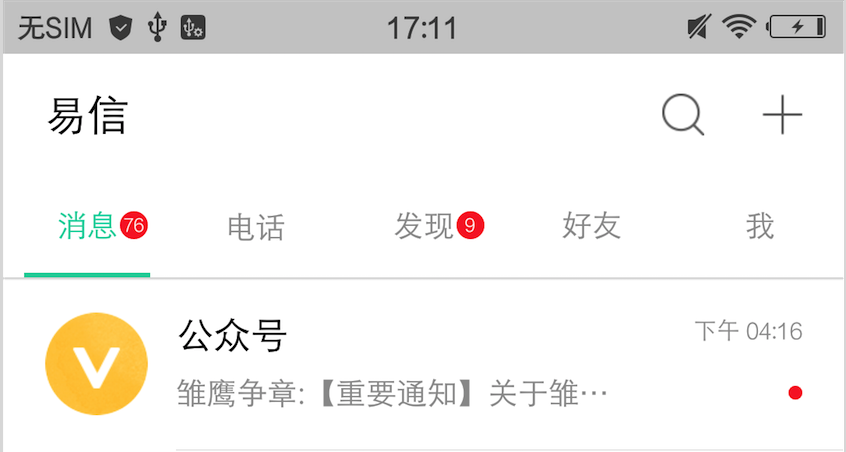The width and height of the screenshot is (846, 452).
Task: Select the 我 tab
Action: click(760, 227)
